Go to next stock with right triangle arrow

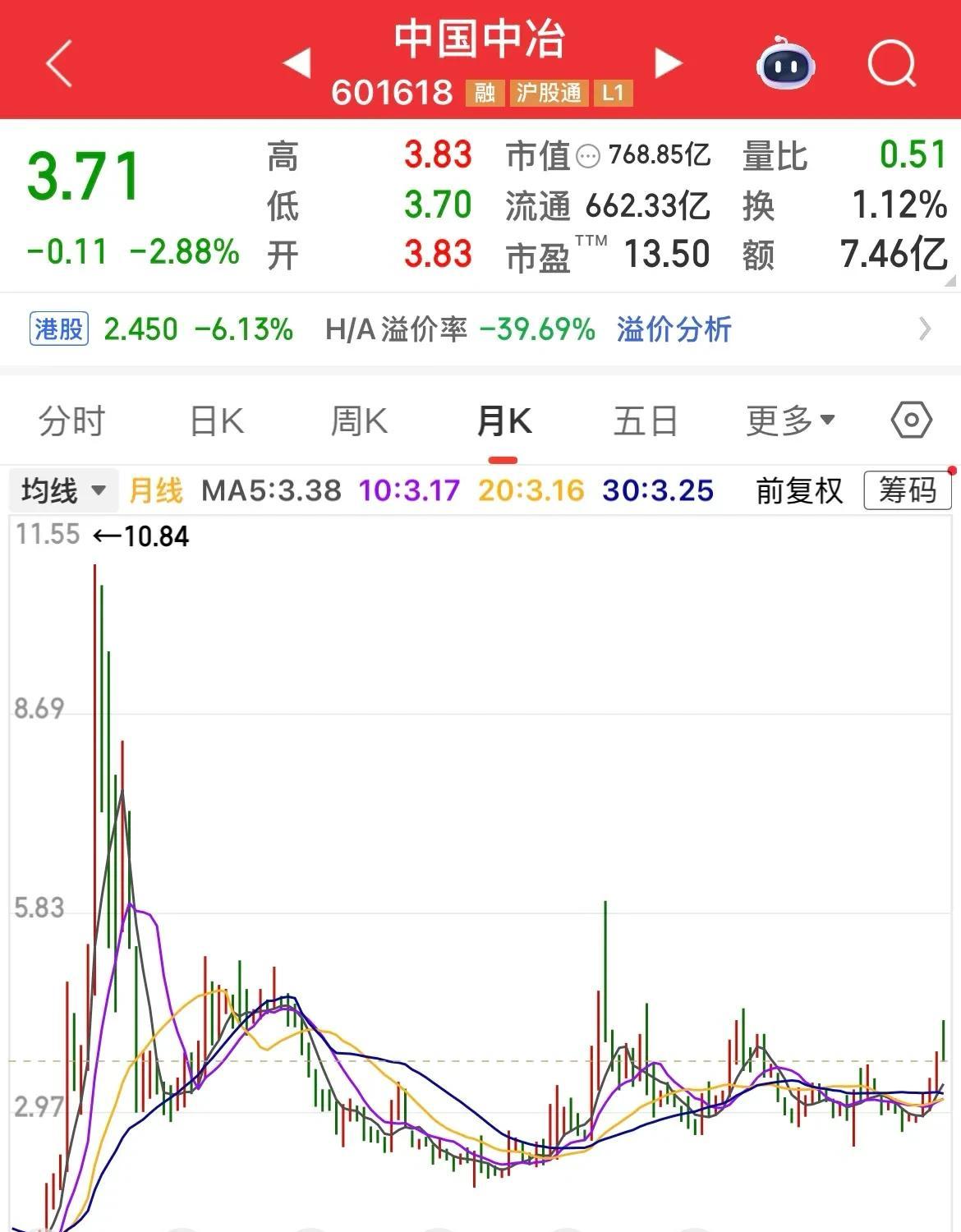pos(668,62)
